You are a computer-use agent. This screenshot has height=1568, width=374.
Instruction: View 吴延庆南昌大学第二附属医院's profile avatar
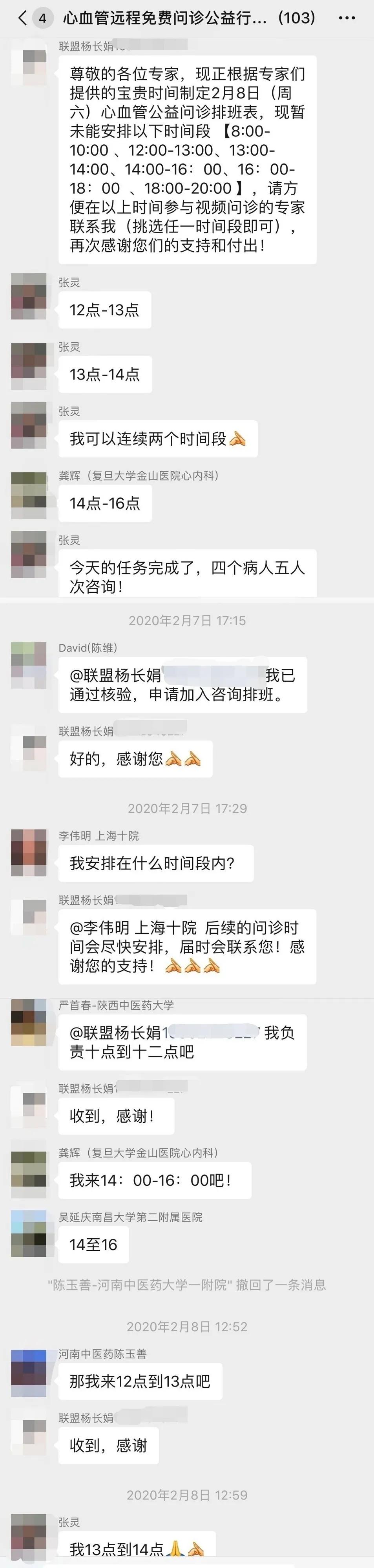[x=29, y=1234]
